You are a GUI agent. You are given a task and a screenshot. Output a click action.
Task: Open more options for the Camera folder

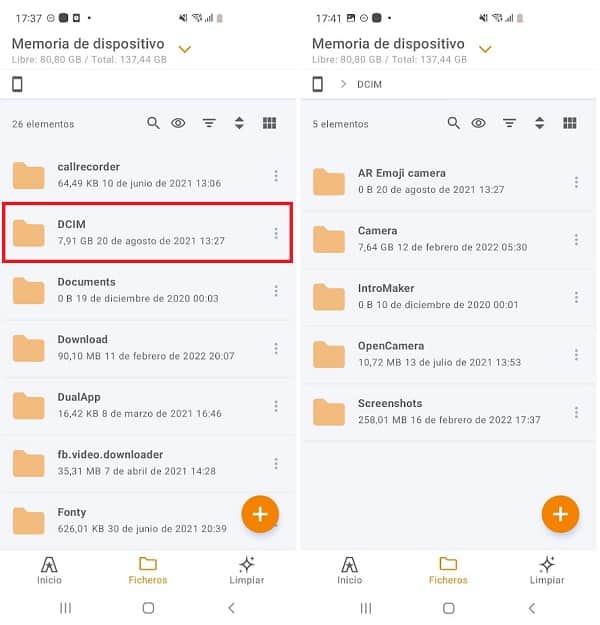pyautogui.click(x=576, y=239)
